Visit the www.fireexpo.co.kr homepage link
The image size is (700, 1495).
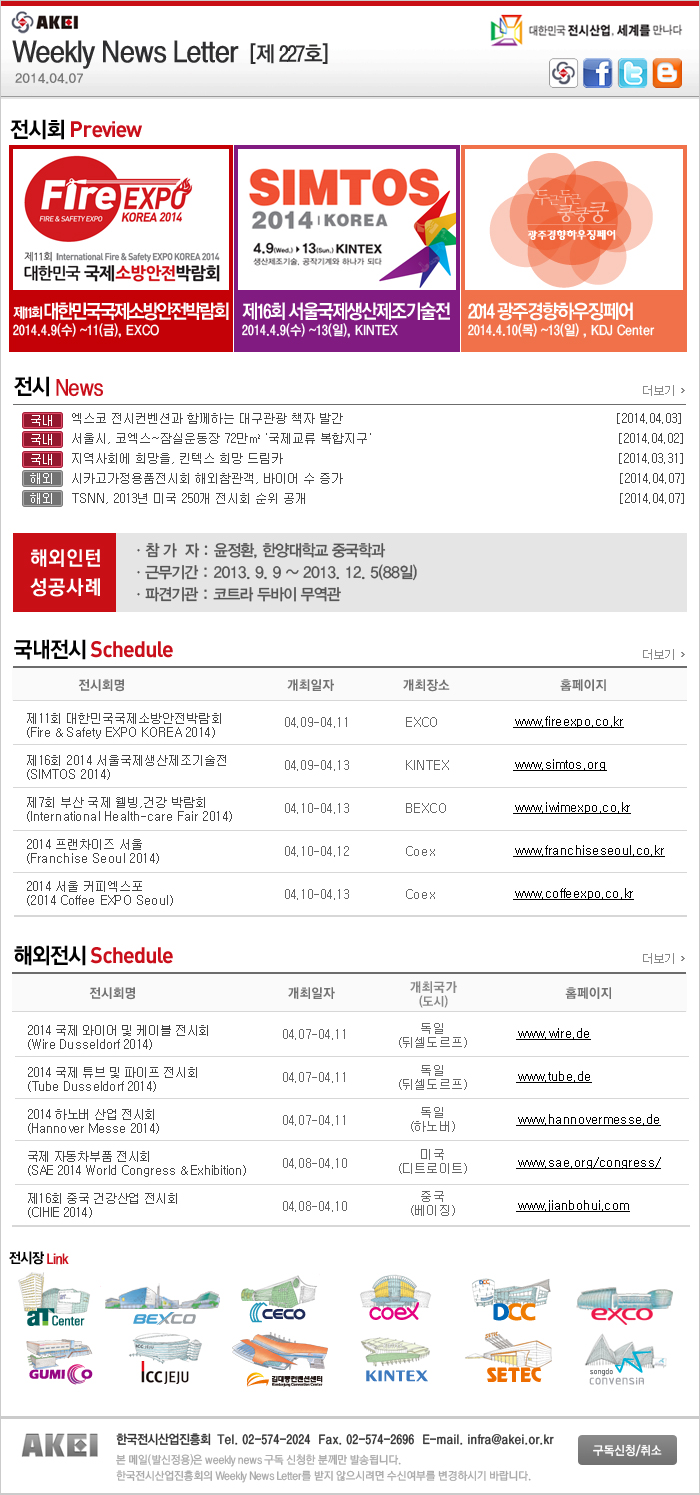pos(568,721)
